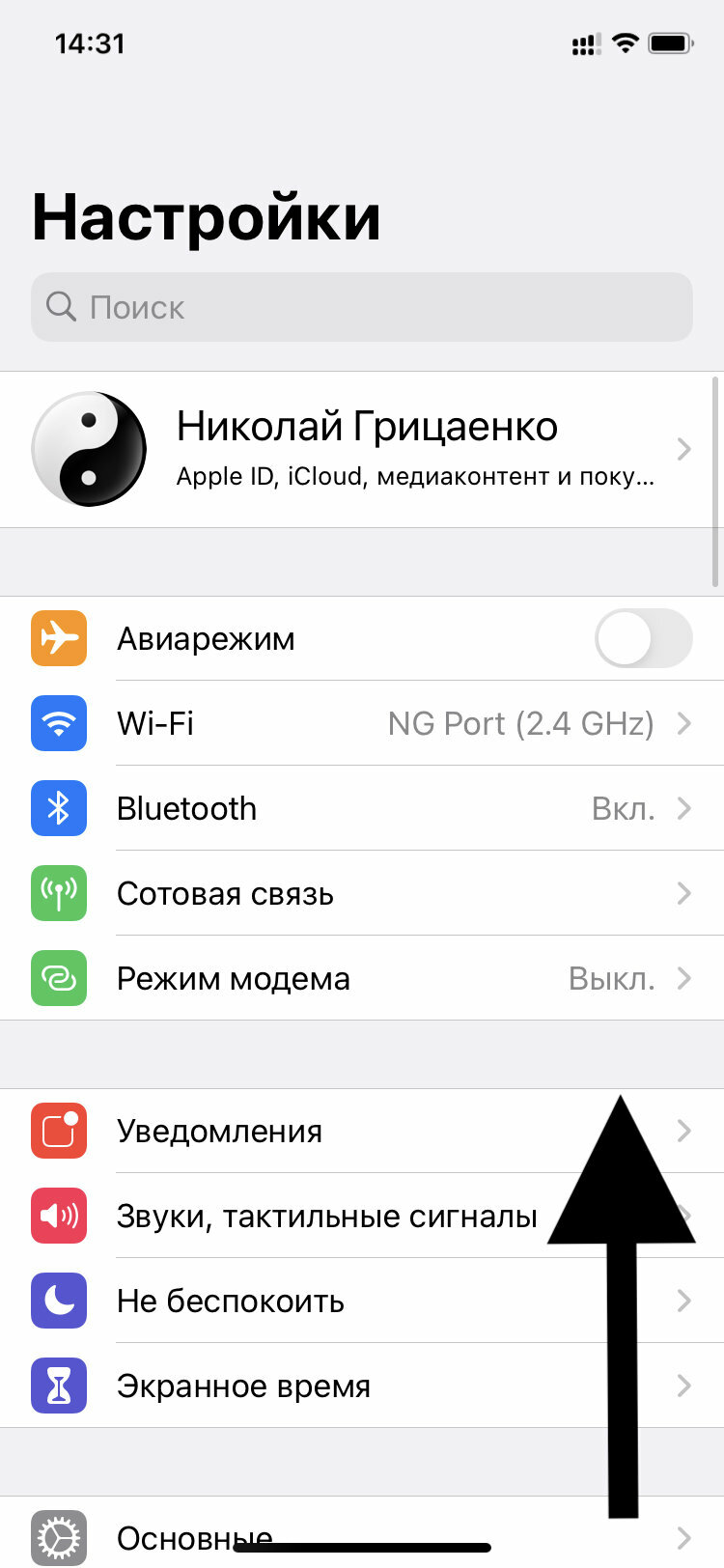Image resolution: width=724 pixels, height=1568 pixels.
Task: Open Режим модема settings
Action: [x=362, y=978]
